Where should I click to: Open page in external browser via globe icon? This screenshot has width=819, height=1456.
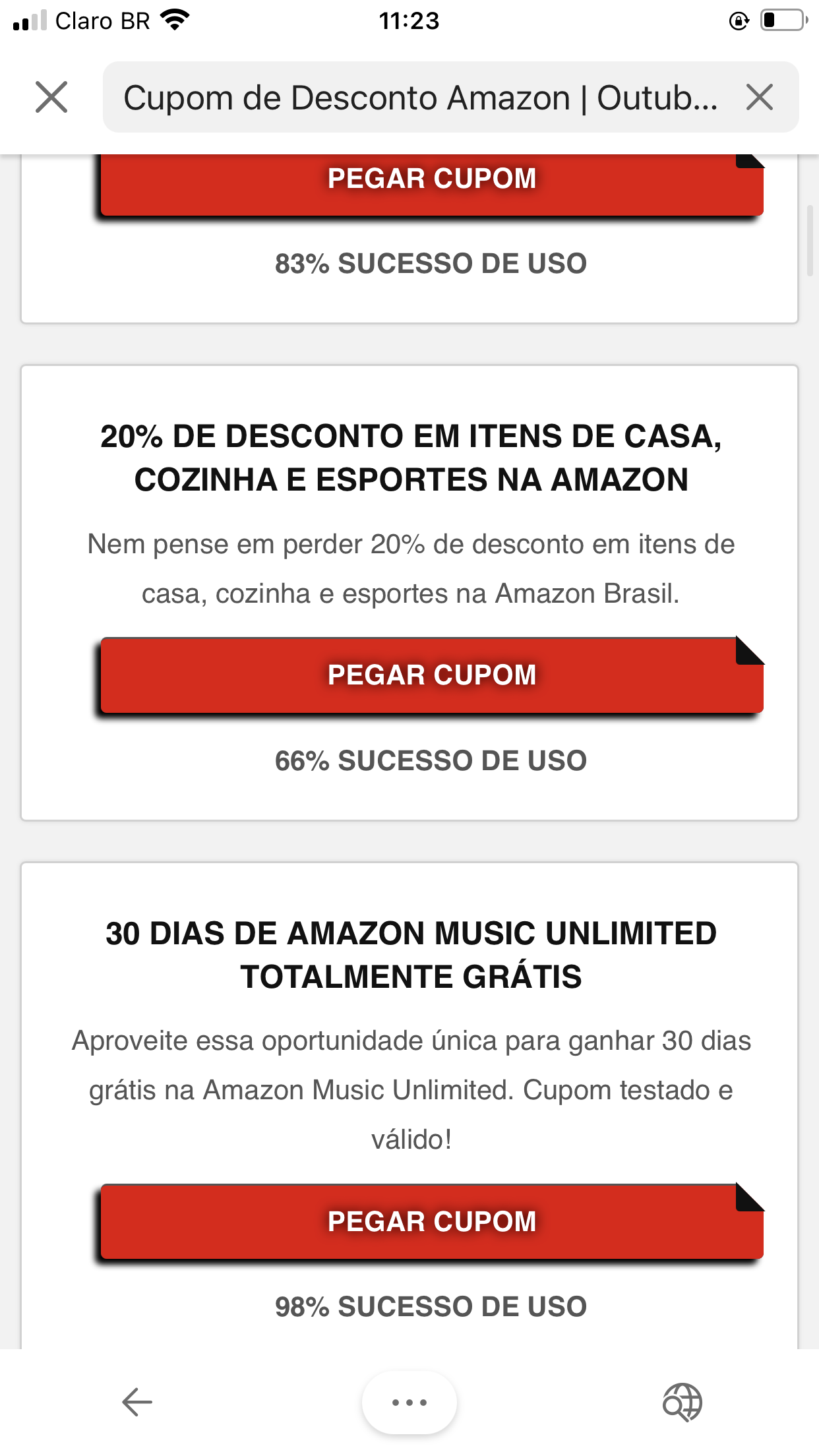coord(682,1402)
